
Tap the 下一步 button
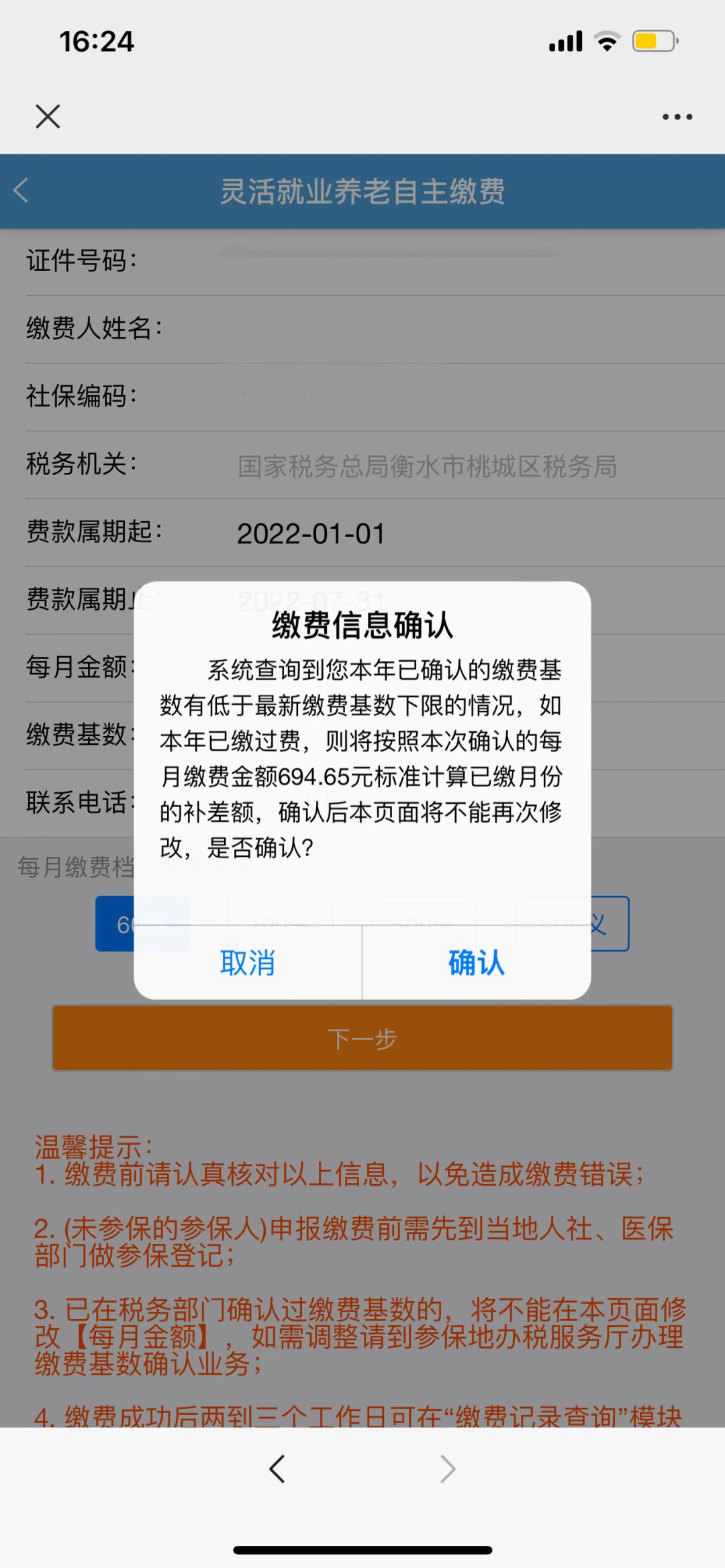click(x=362, y=1038)
